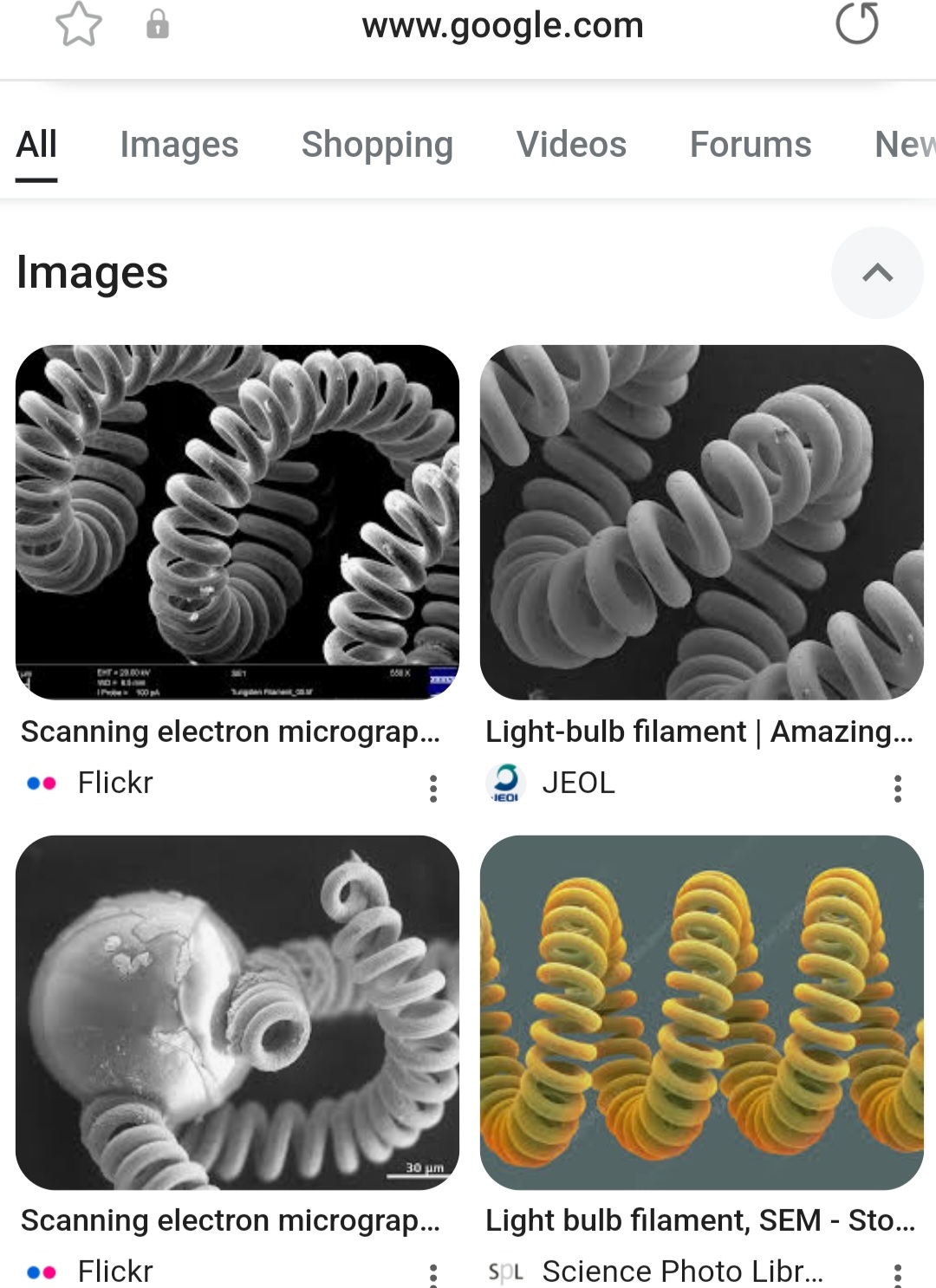Screen dimensions: 936x1288
Task: Switch to the Videos tab
Action: 571,145
